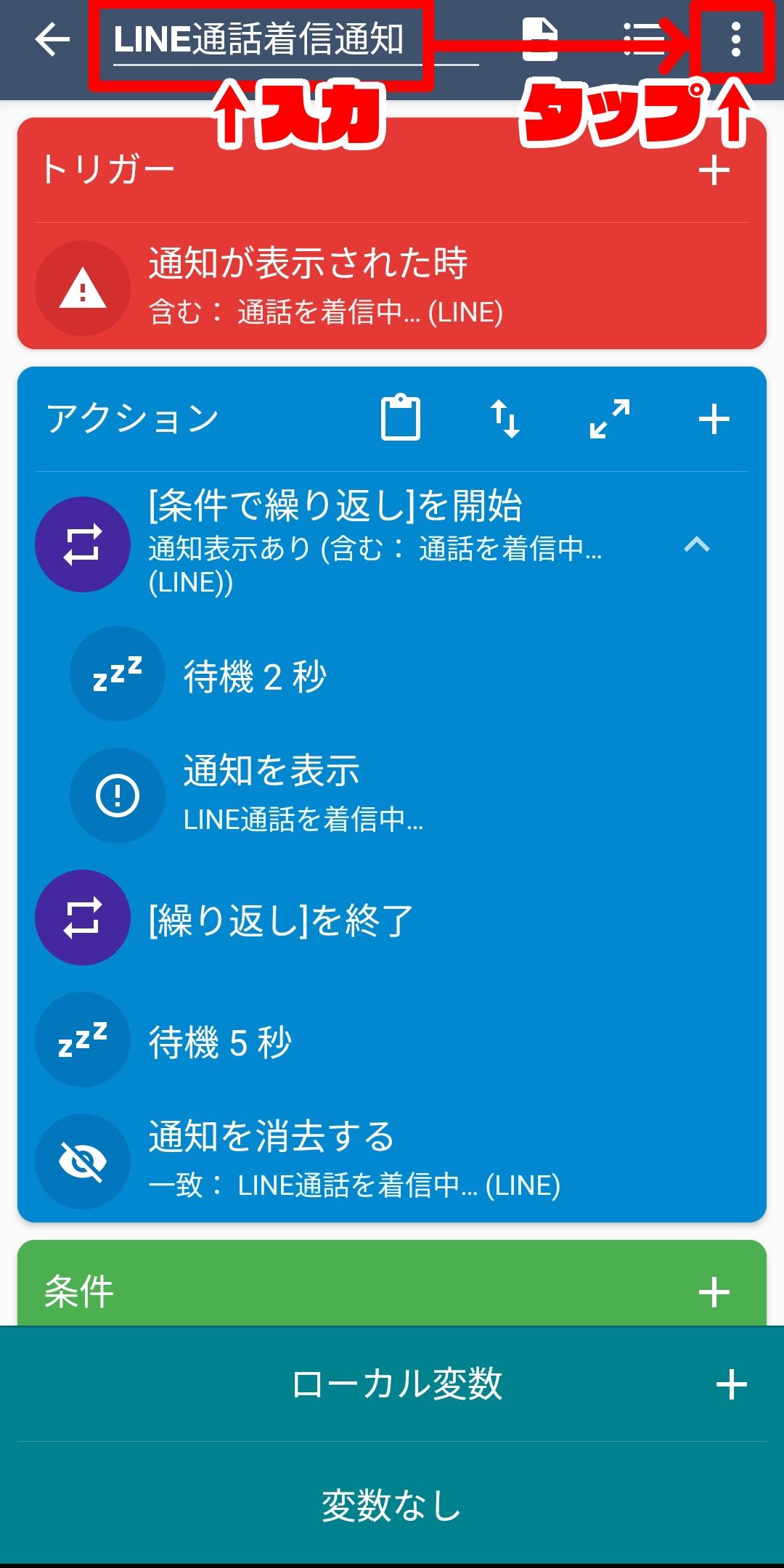Add a local variable with the plus
This screenshot has height=1568, width=784.
click(x=732, y=1385)
